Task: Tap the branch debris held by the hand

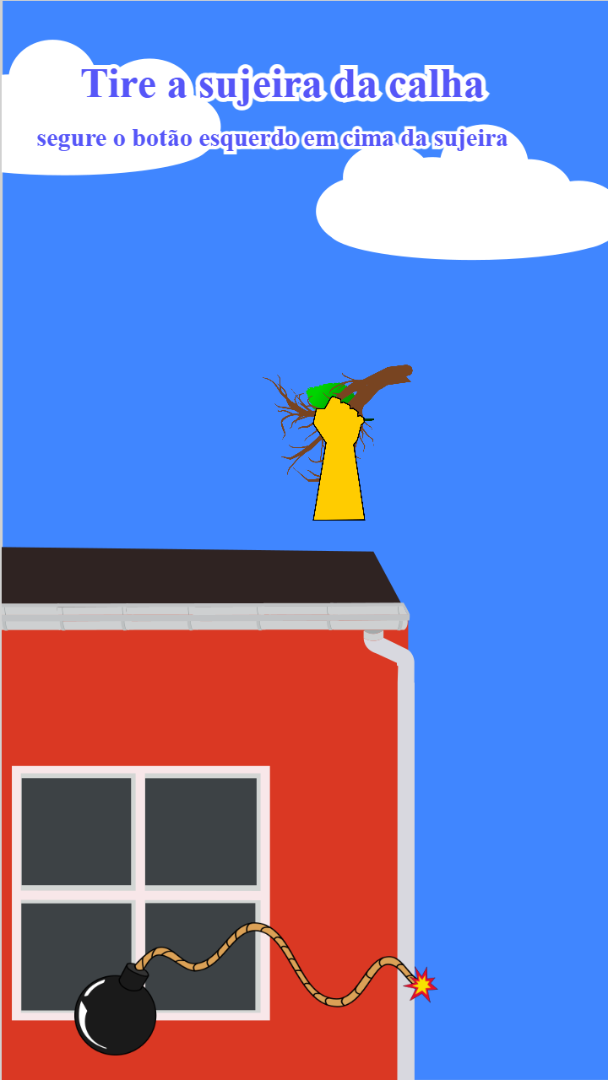Action: tap(383, 381)
